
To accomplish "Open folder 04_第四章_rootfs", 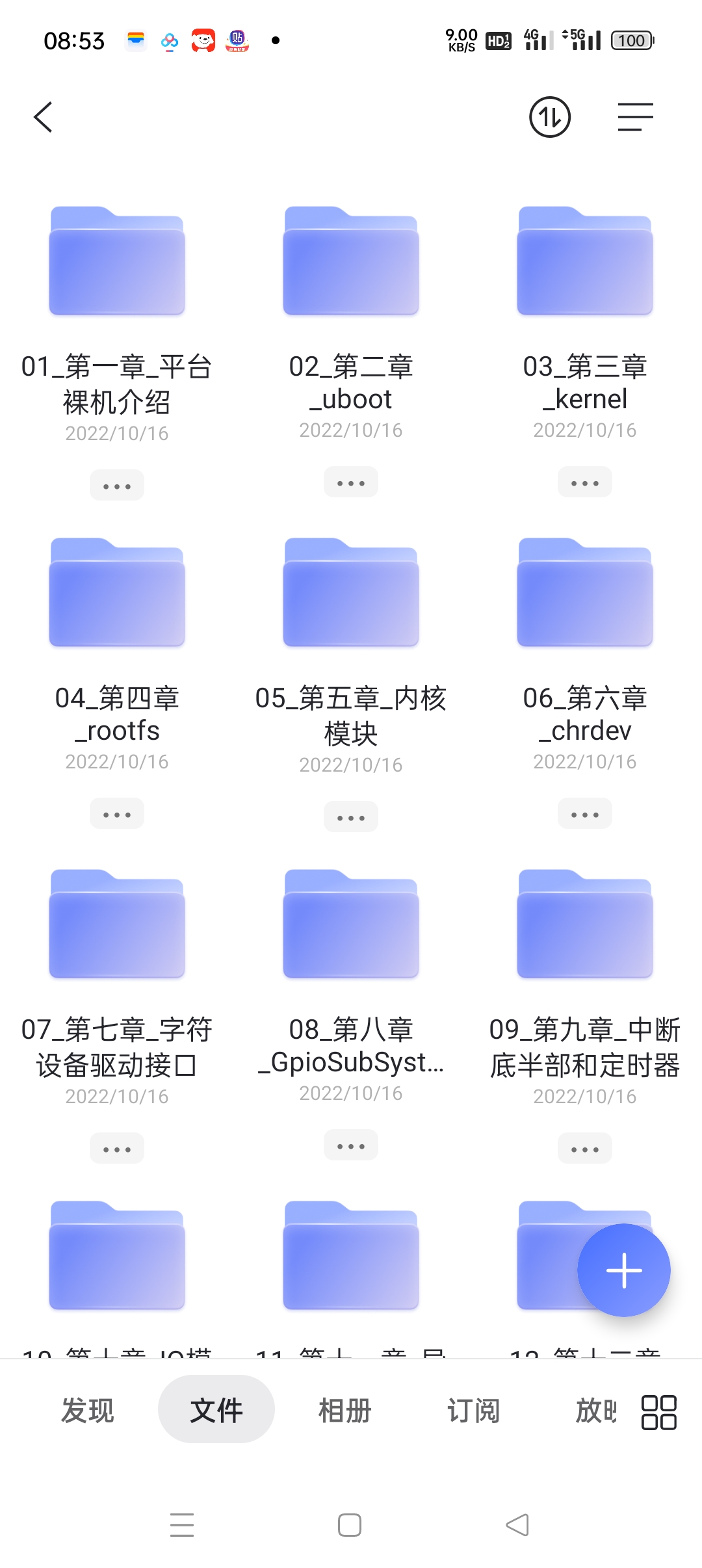I will (x=117, y=592).
